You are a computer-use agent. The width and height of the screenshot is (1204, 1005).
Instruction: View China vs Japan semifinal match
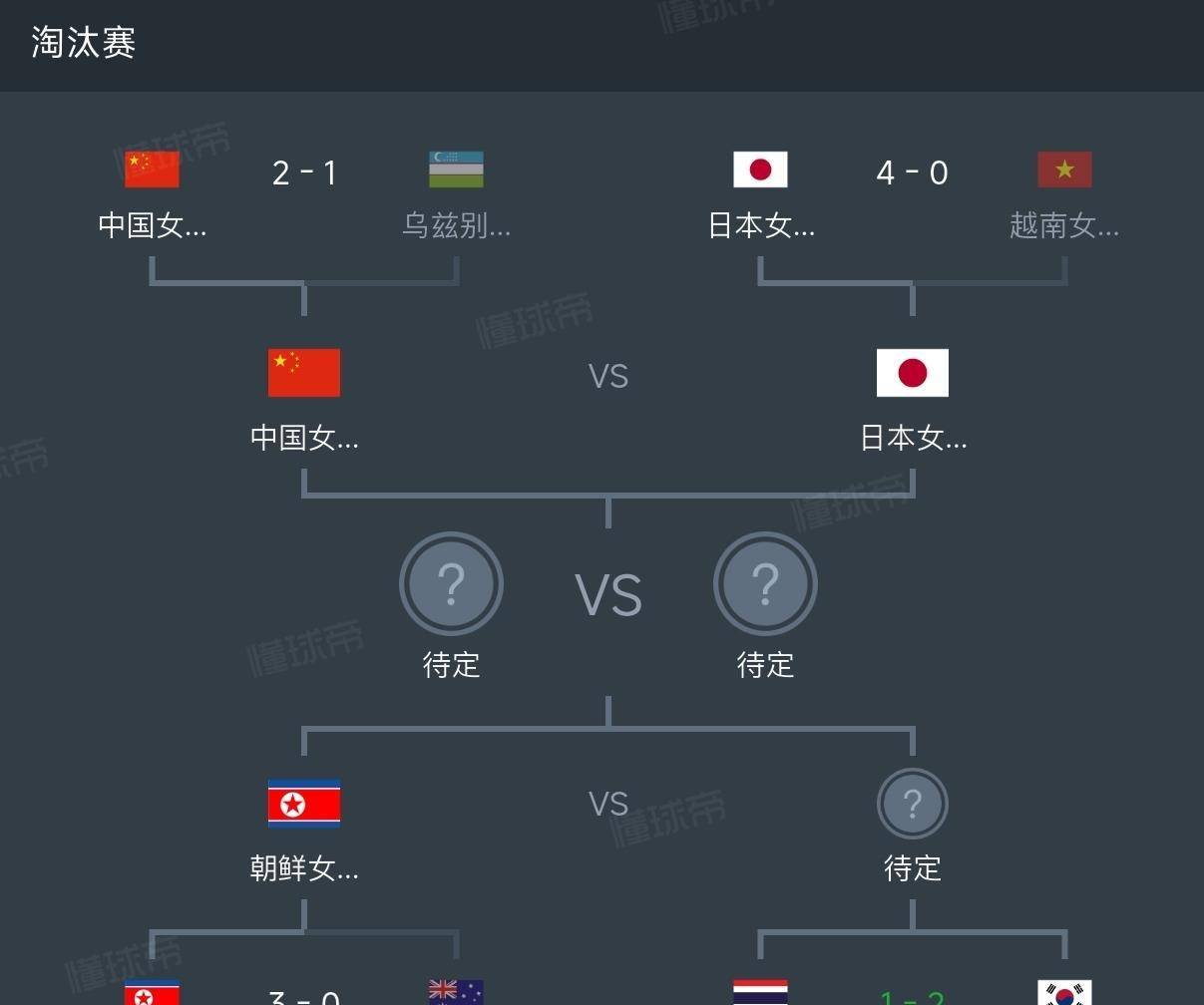tap(607, 377)
